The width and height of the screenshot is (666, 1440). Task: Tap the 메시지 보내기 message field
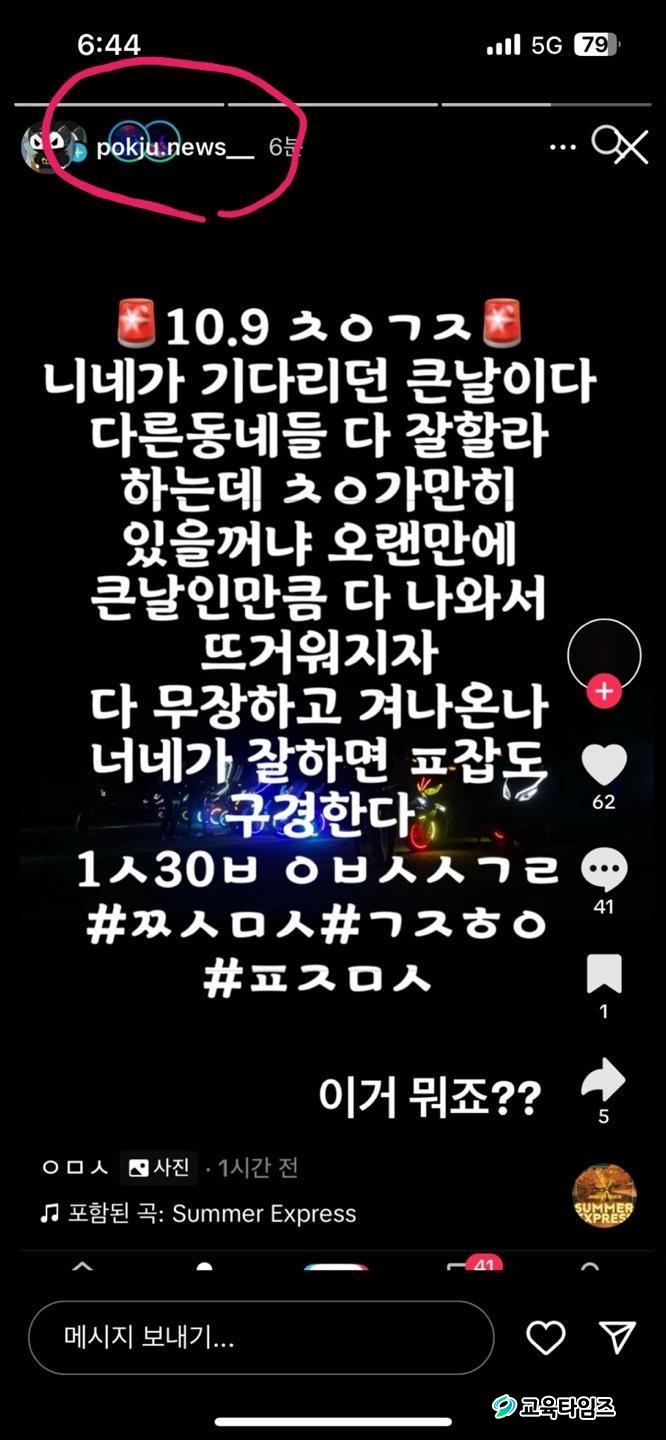260,1337
